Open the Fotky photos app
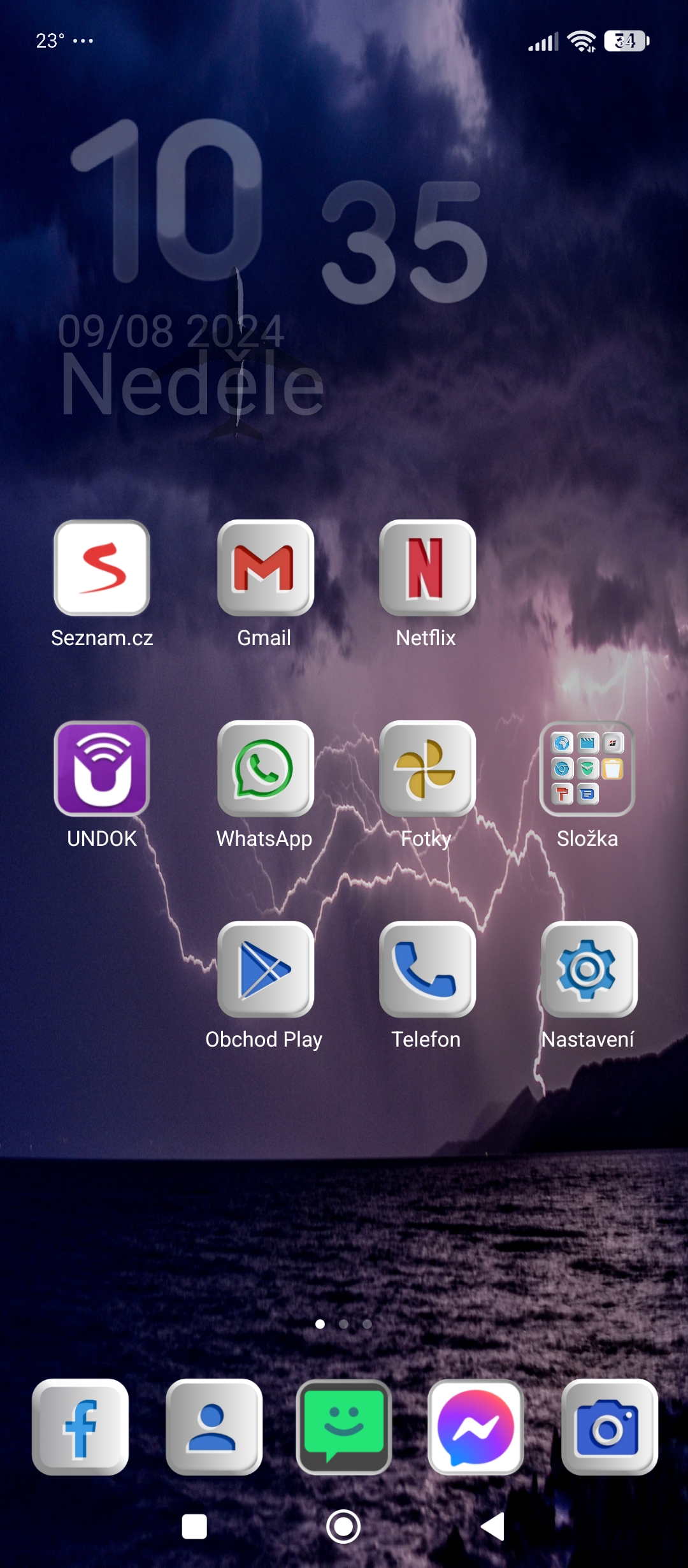The image size is (688, 1568). click(x=427, y=769)
